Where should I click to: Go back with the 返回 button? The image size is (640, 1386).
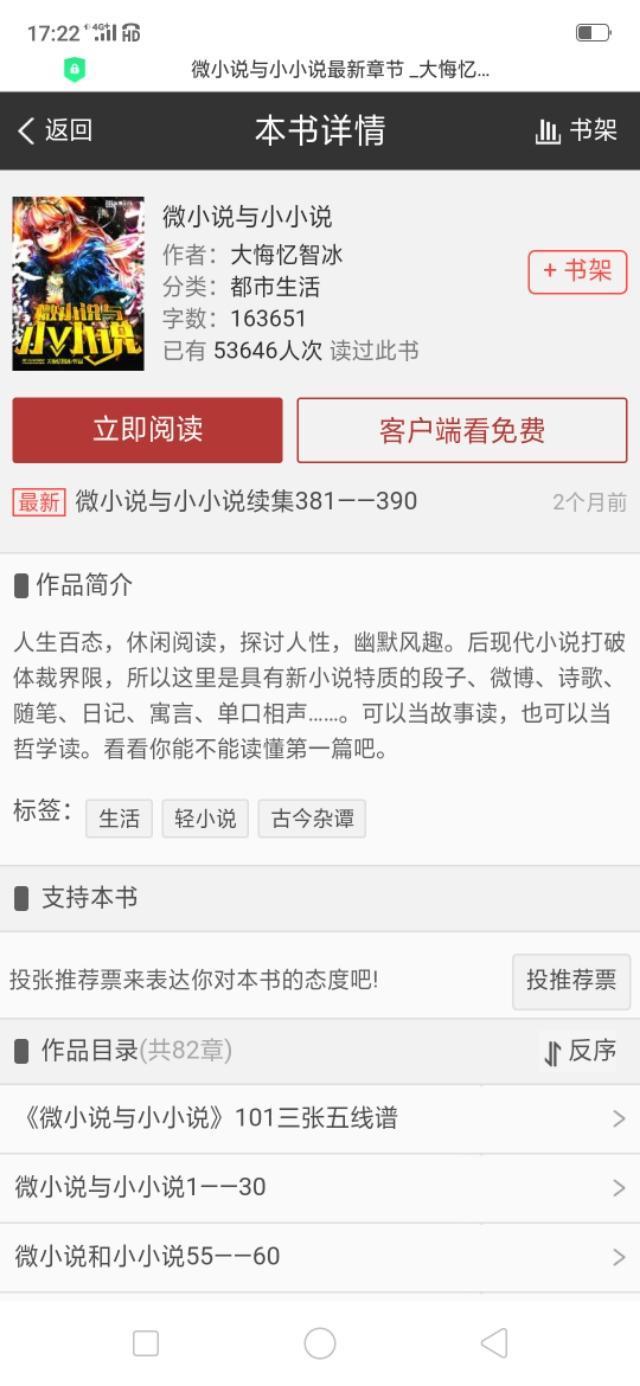55,130
